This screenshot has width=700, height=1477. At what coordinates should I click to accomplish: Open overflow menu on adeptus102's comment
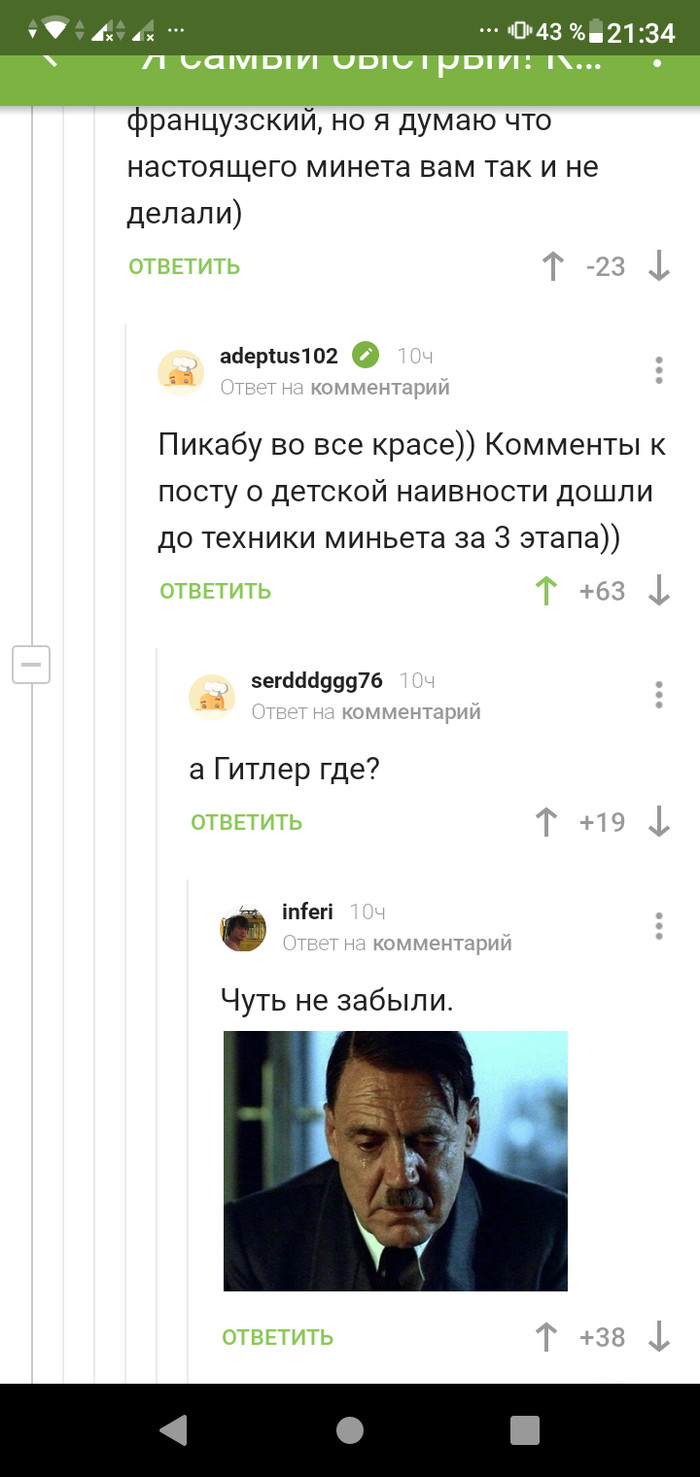[658, 370]
